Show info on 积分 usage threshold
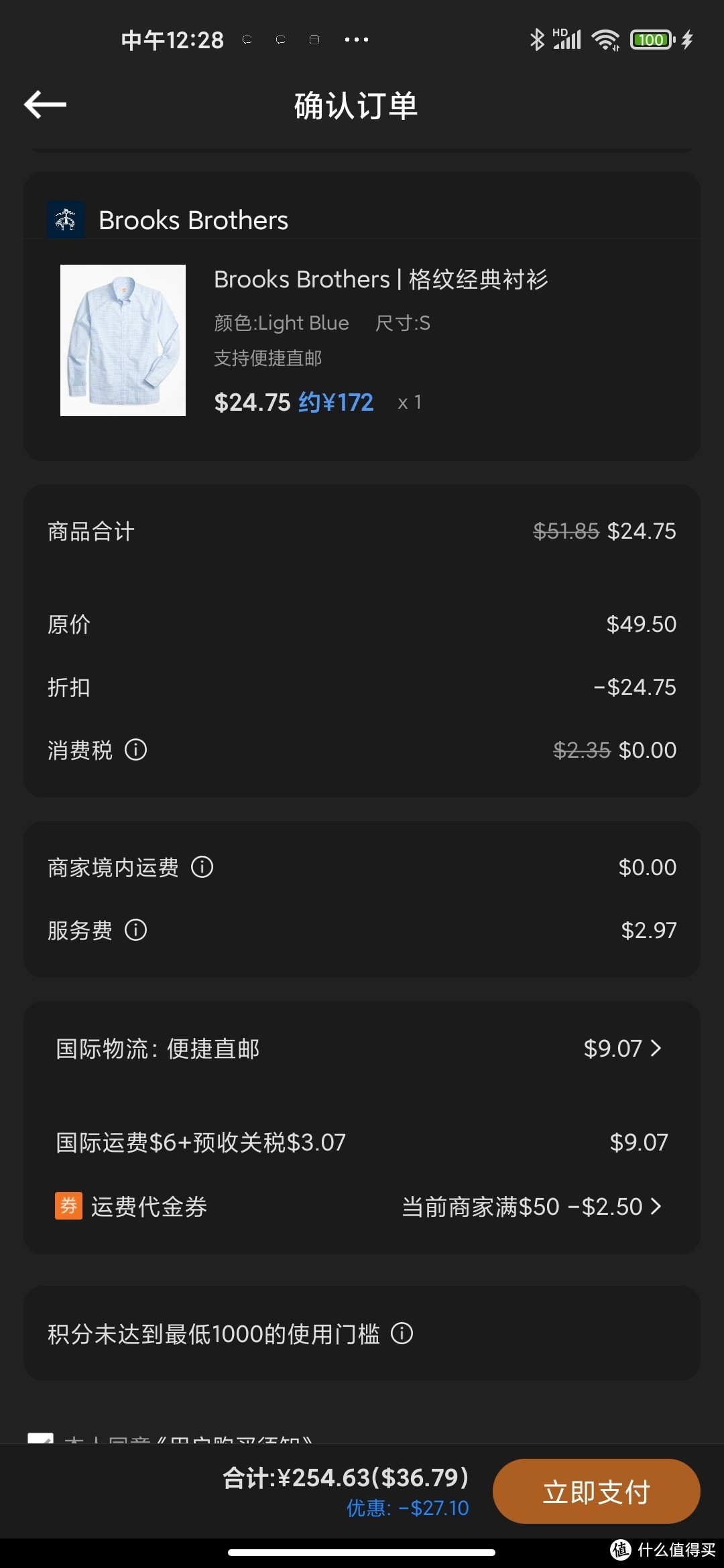The image size is (724, 1568). [402, 1333]
